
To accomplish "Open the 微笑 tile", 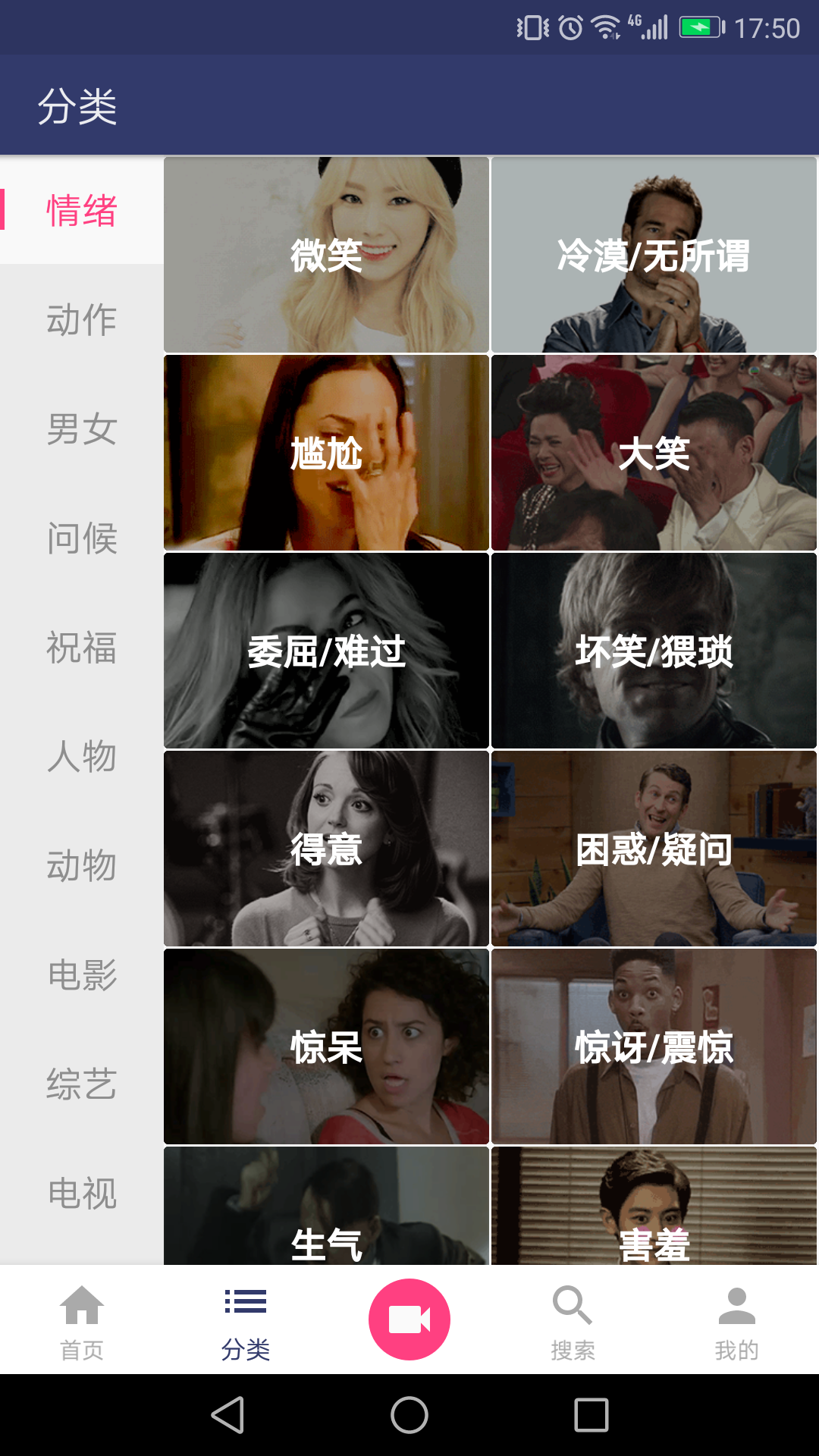I will point(326,255).
